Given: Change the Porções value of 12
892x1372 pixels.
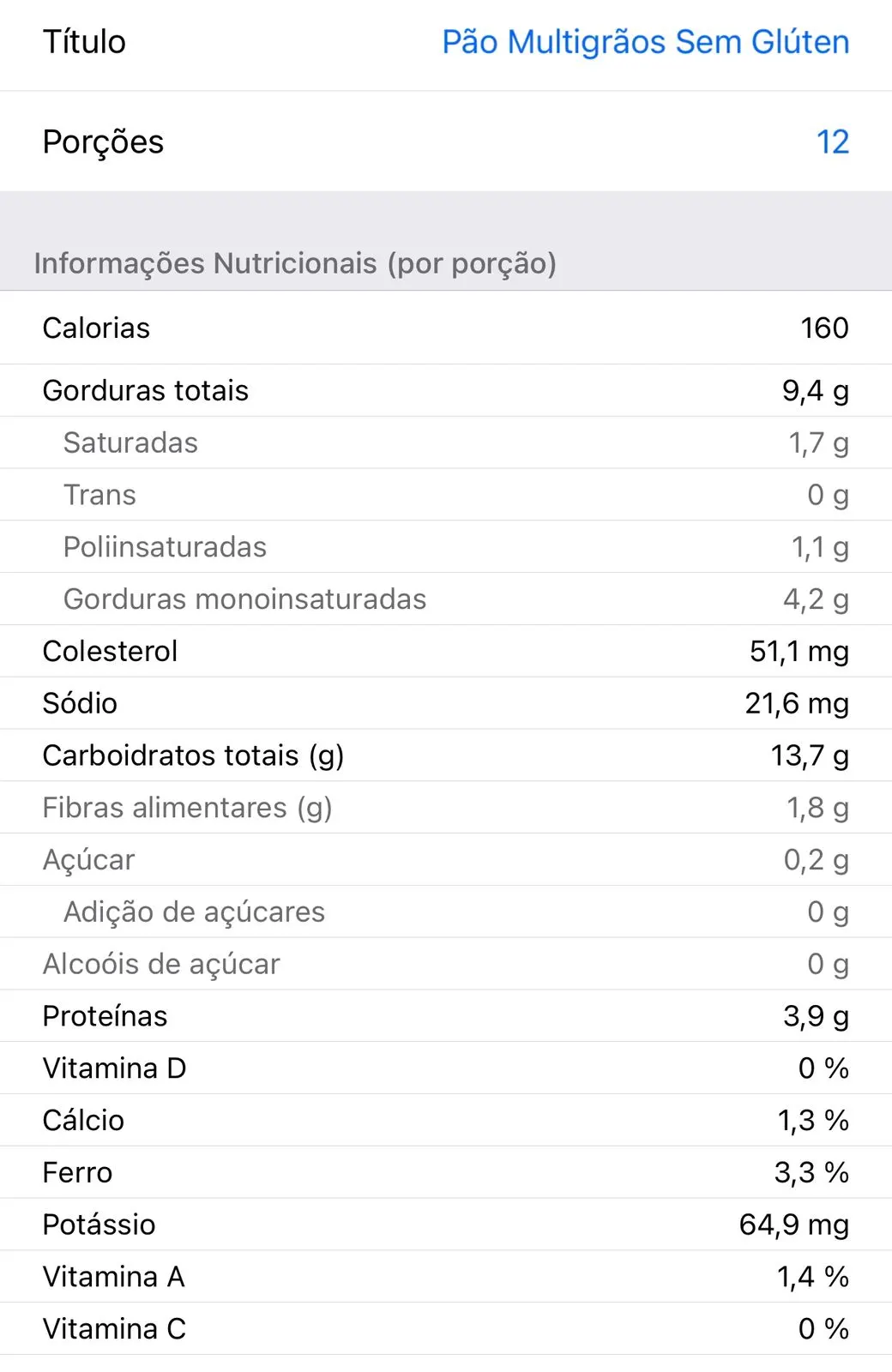Looking at the screenshot, I should point(831,141).
